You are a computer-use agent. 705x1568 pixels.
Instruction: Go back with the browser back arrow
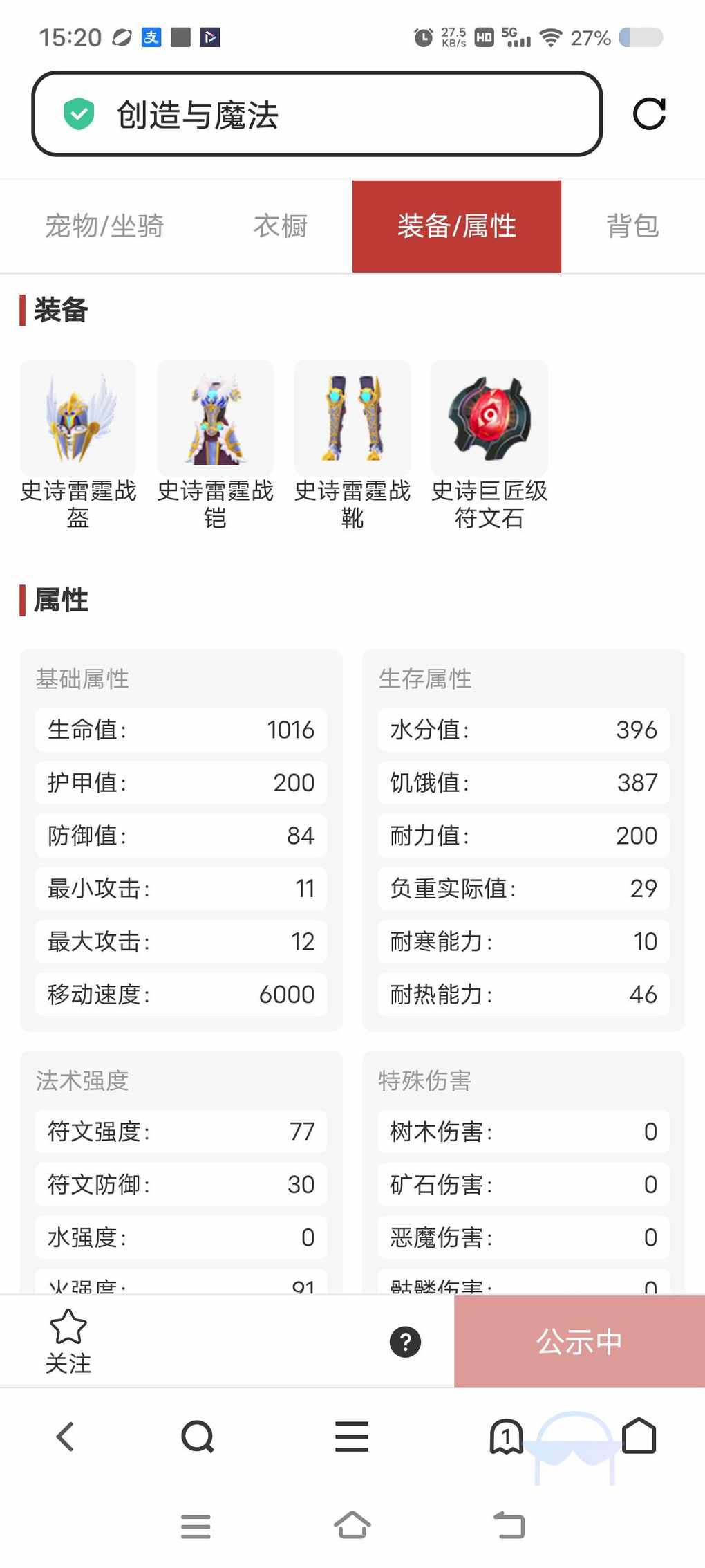click(65, 1437)
